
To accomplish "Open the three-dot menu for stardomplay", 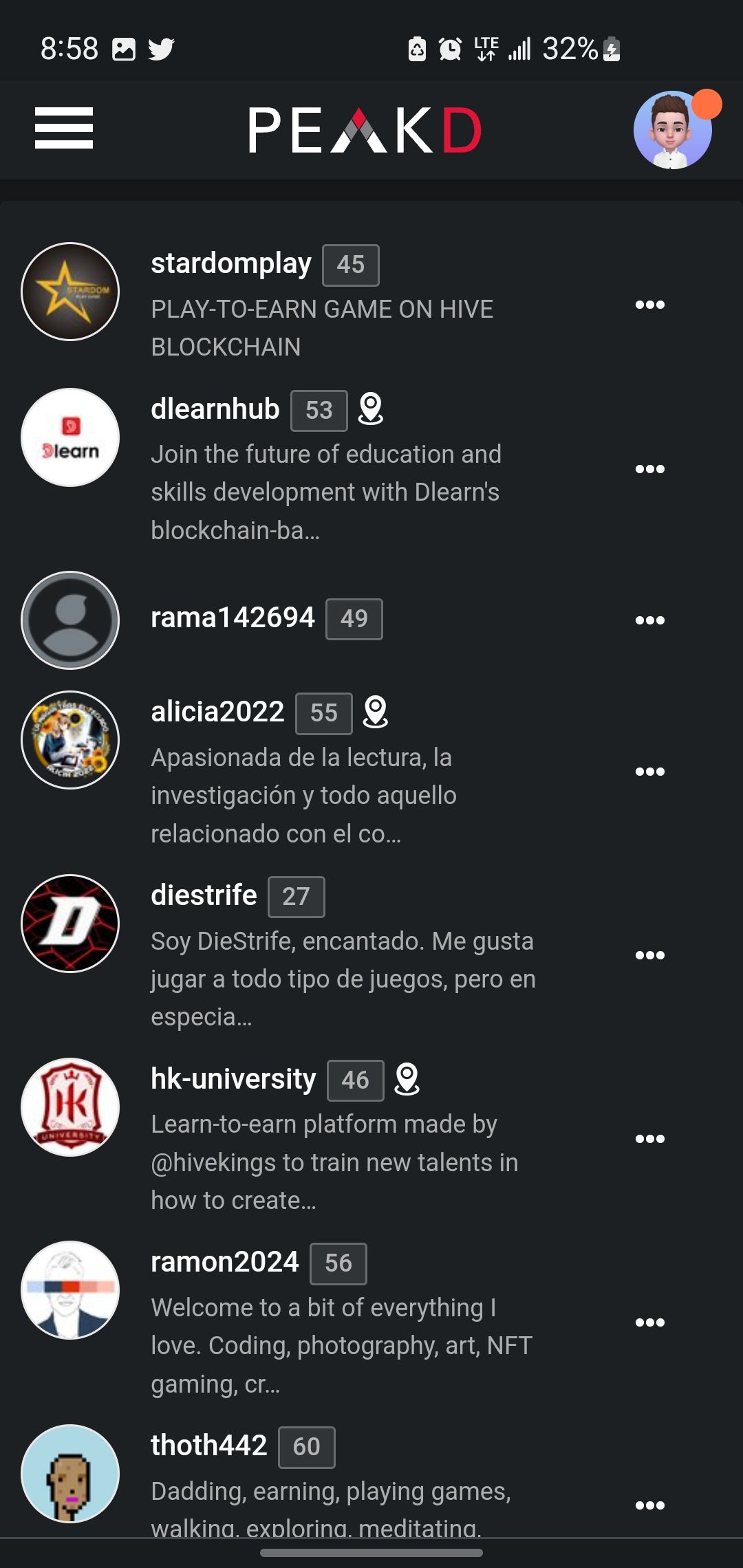I will point(649,305).
